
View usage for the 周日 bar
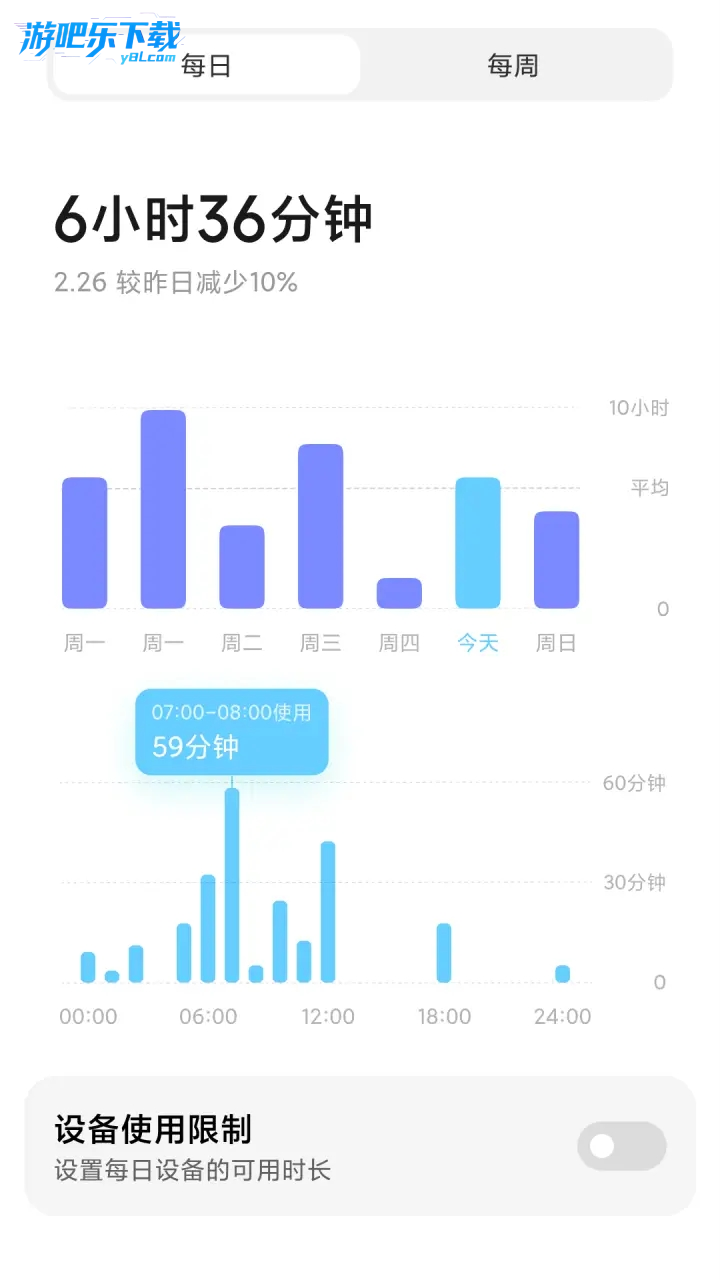tap(556, 560)
